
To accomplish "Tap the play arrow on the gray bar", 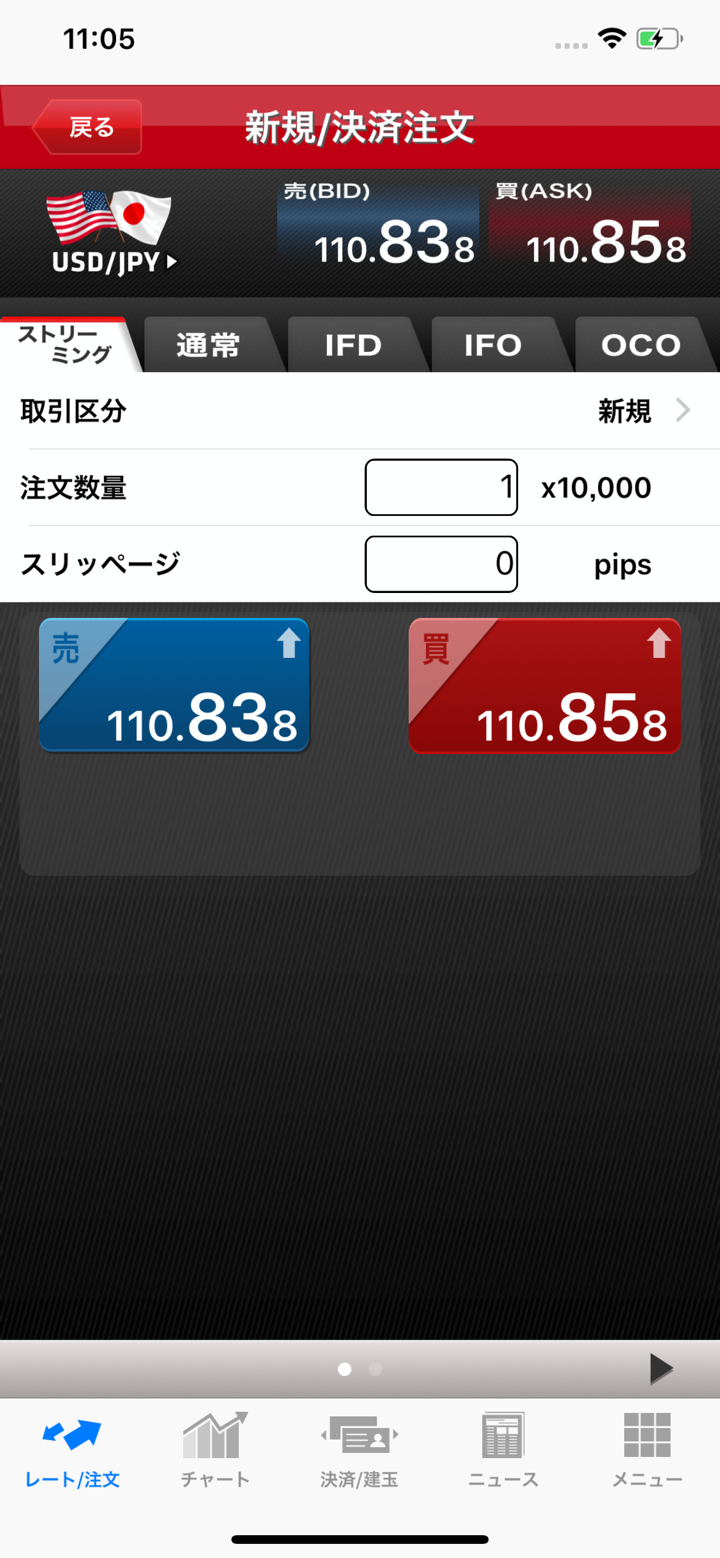I will pyautogui.click(x=660, y=1368).
